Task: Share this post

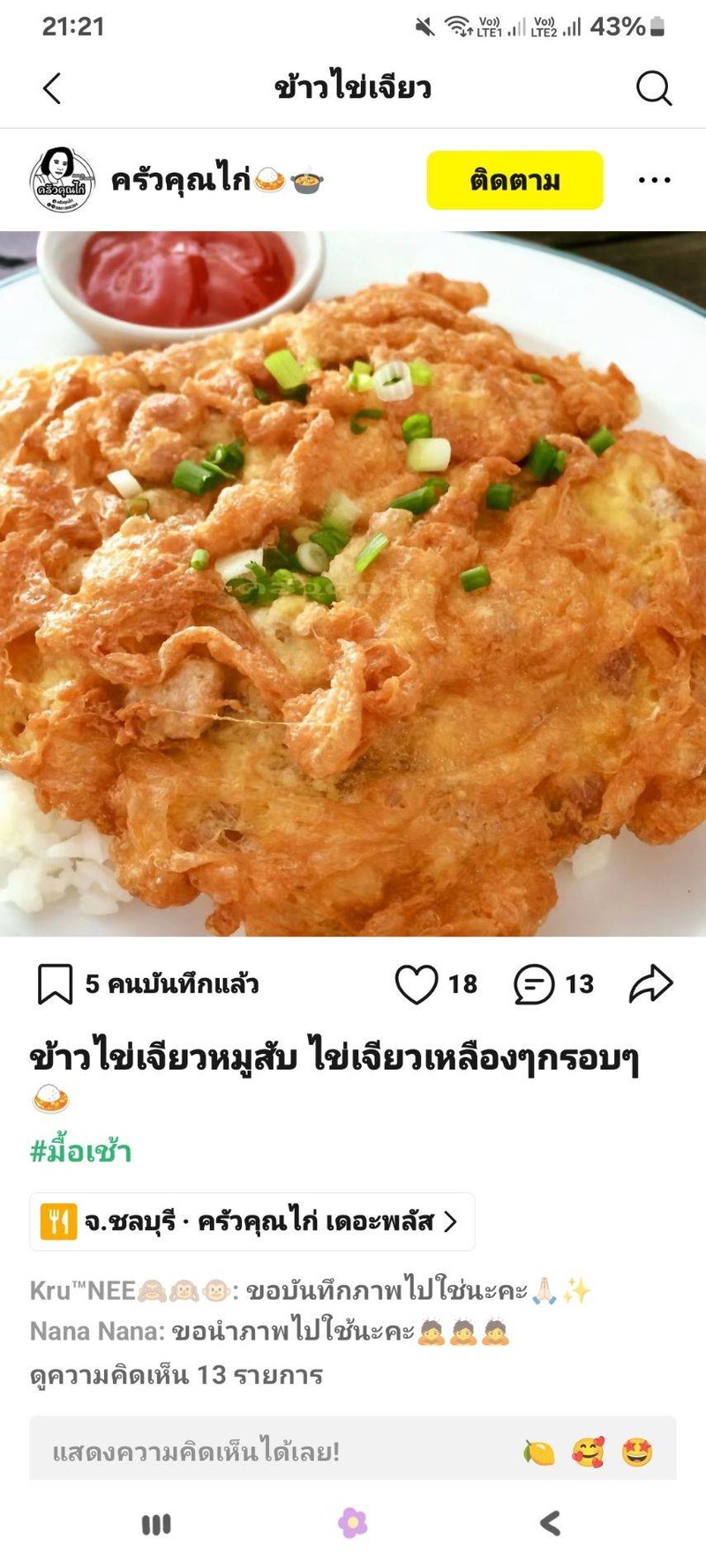Action: pos(650,984)
